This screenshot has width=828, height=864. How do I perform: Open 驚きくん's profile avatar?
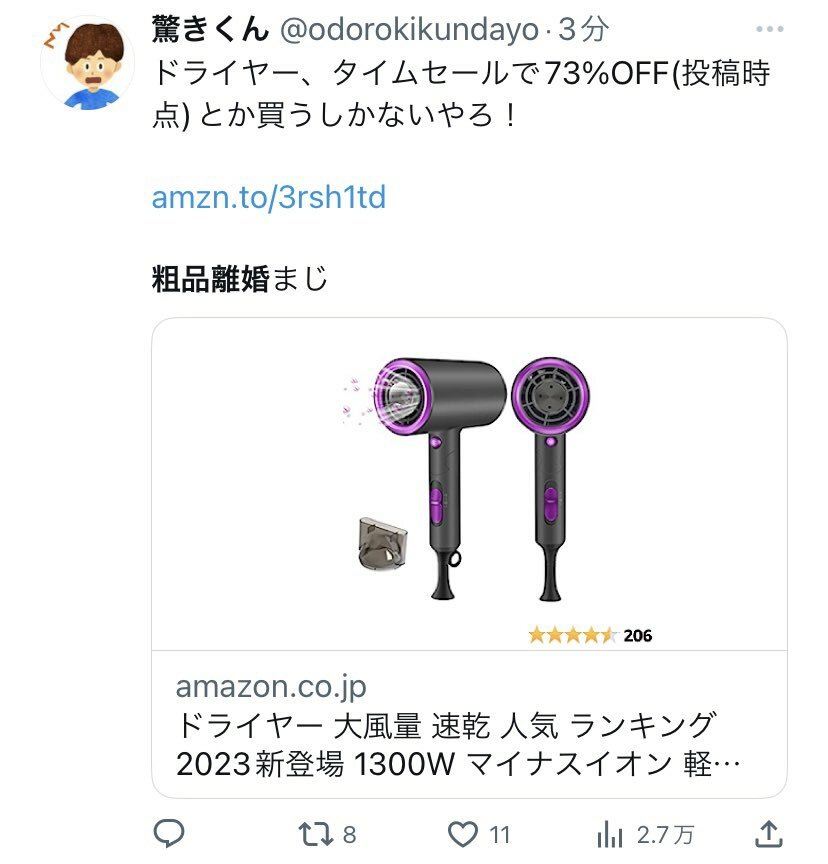pyautogui.click(x=87, y=62)
